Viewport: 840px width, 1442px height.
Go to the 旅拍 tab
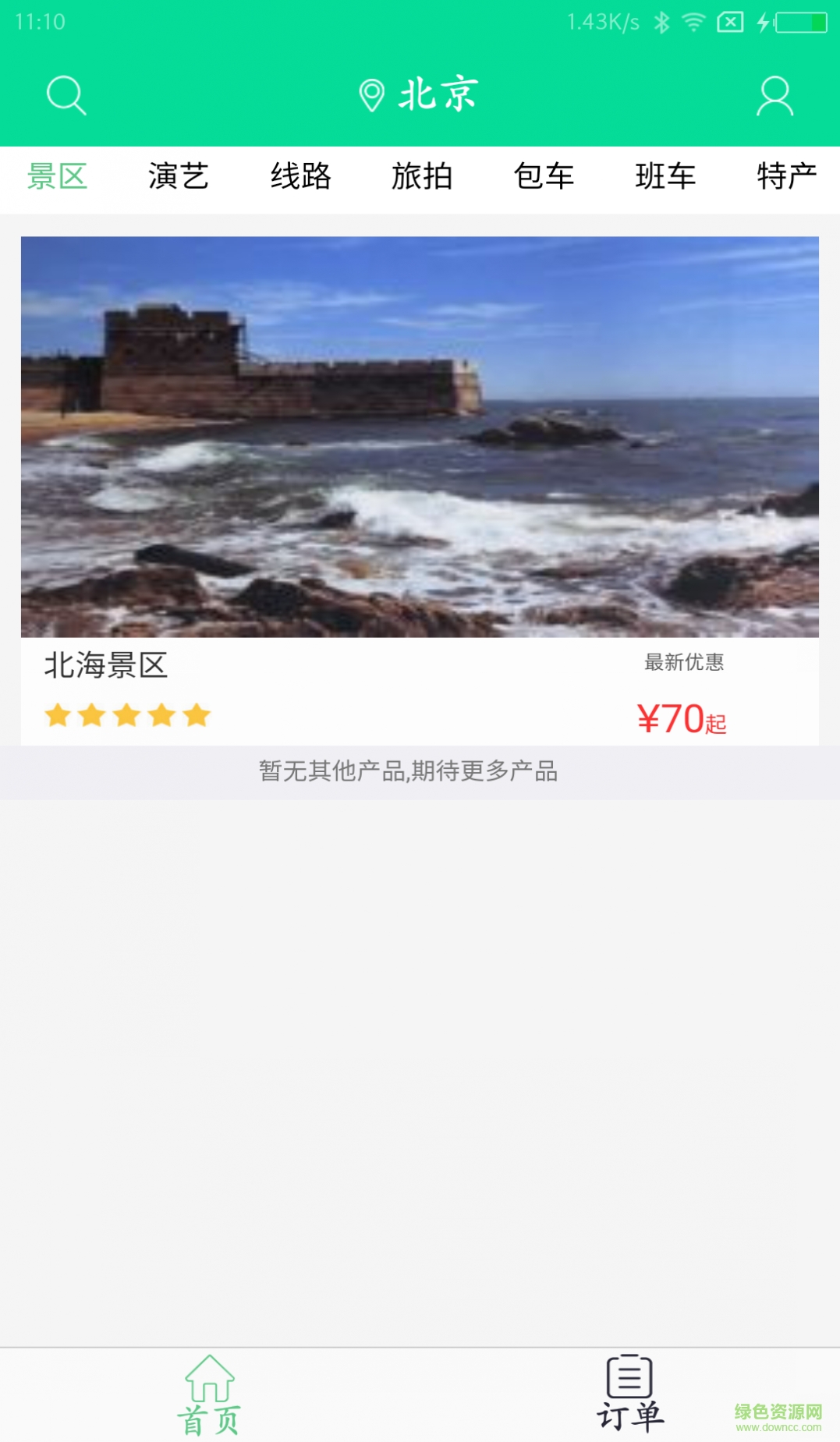point(422,177)
